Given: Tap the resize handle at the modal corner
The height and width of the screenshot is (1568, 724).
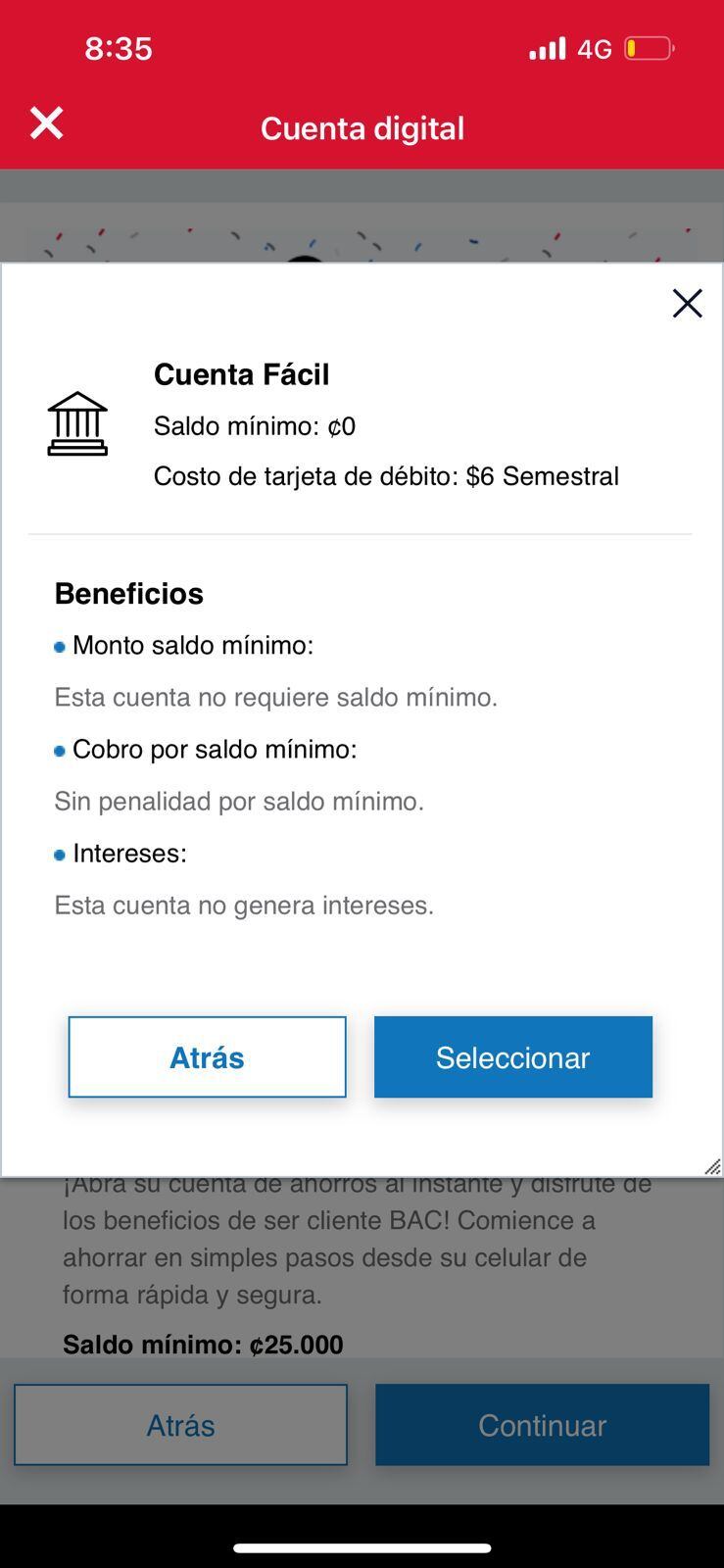Looking at the screenshot, I should click(x=713, y=1165).
